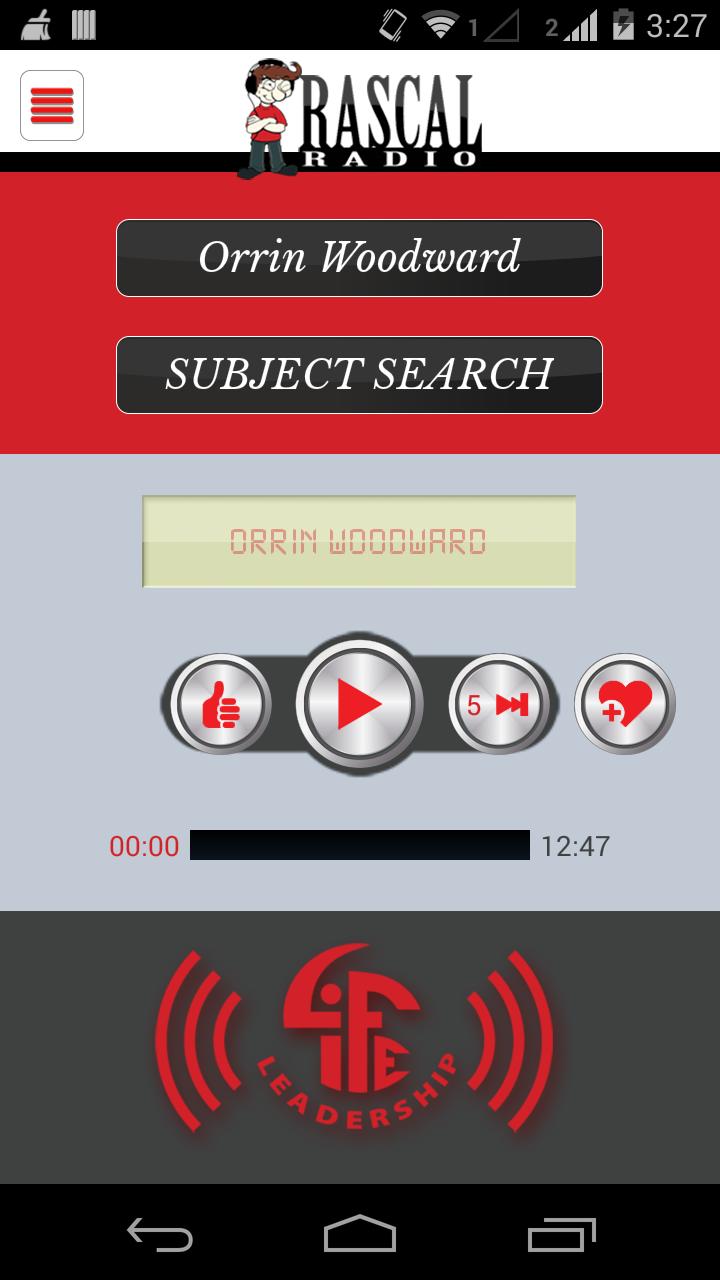Viewport: 720px width, 1280px height.
Task: Select the Orrin Woodward button
Action: click(x=359, y=258)
